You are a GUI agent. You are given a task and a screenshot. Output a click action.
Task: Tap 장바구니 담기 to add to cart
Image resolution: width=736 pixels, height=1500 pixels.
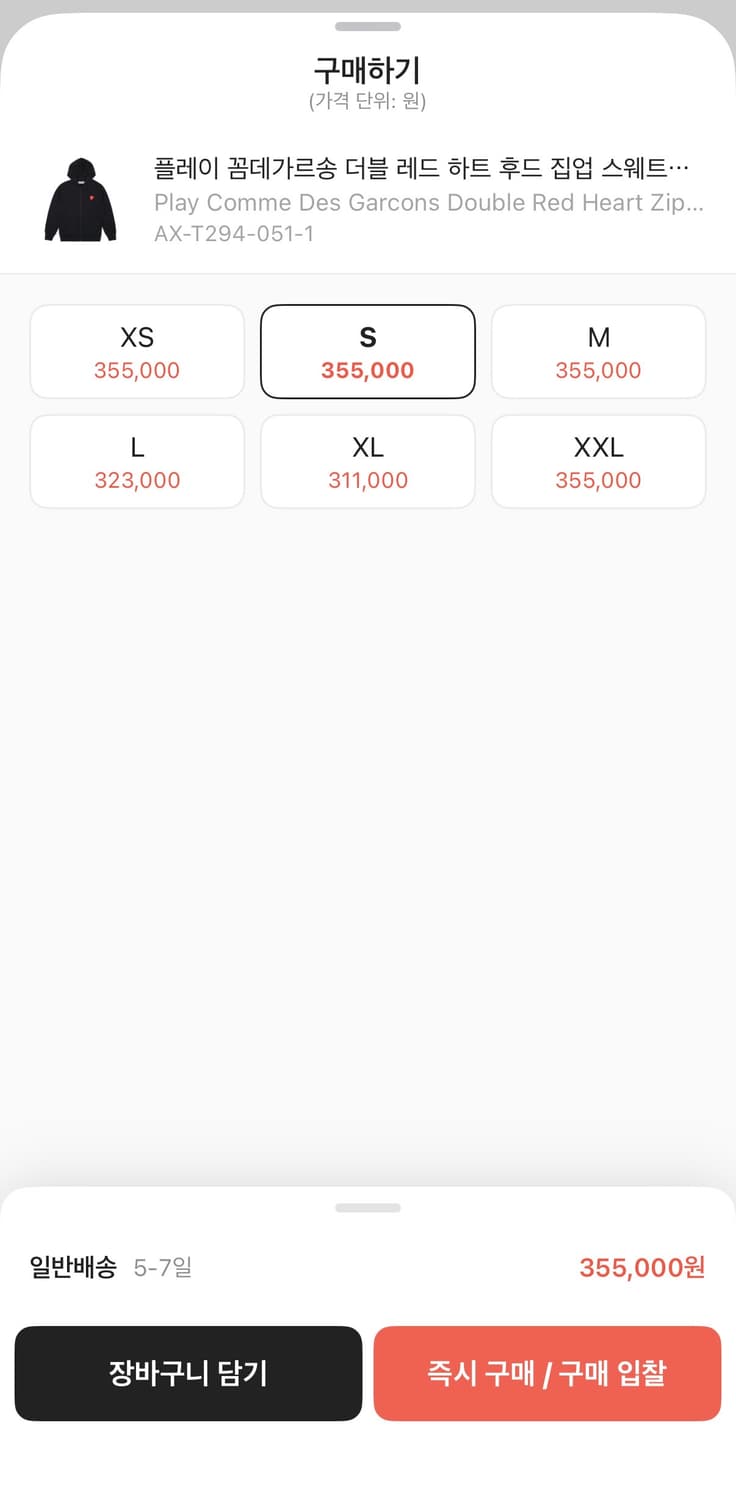tap(188, 1373)
